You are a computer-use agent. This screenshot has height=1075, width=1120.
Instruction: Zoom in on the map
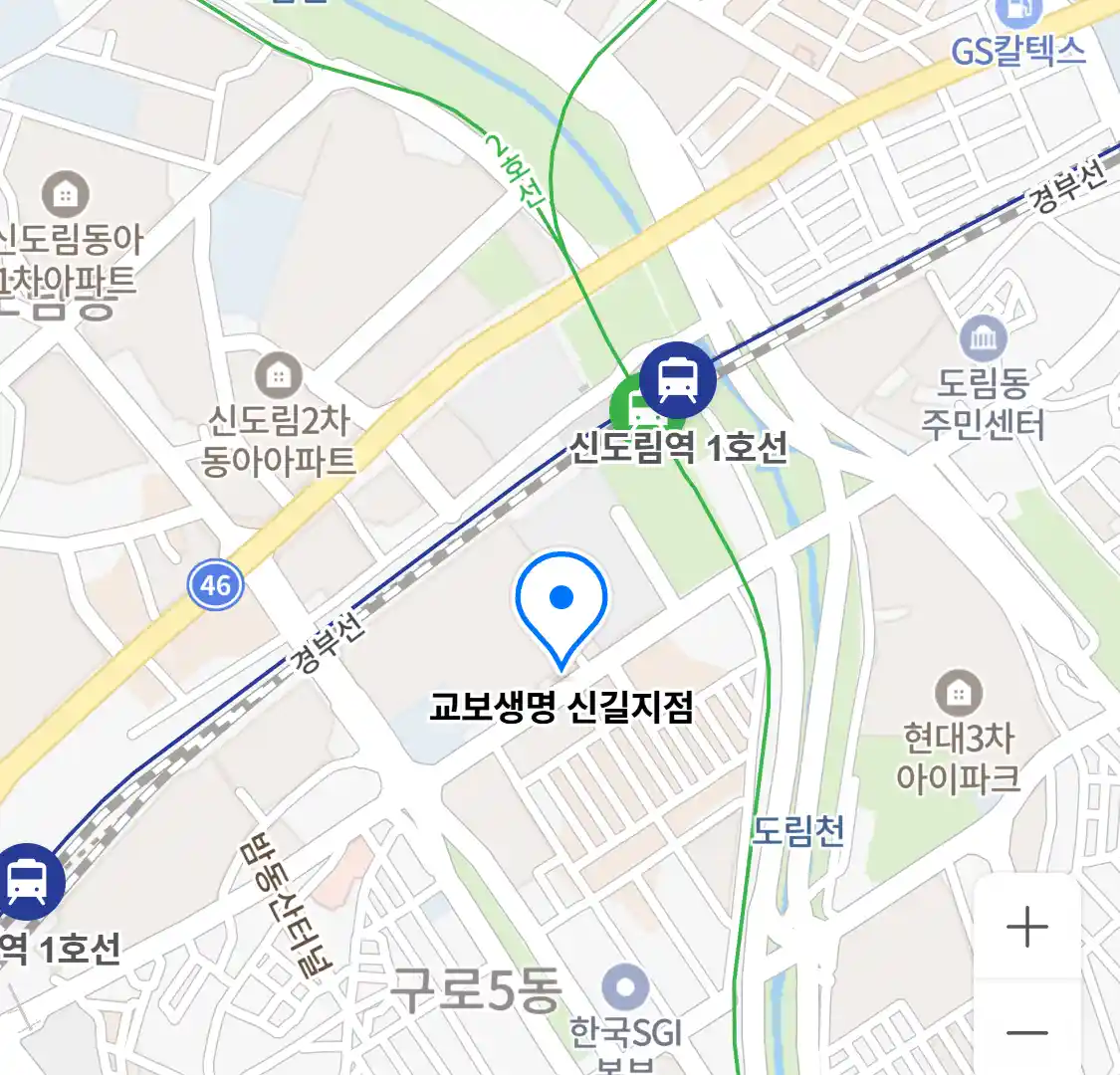click(1026, 928)
